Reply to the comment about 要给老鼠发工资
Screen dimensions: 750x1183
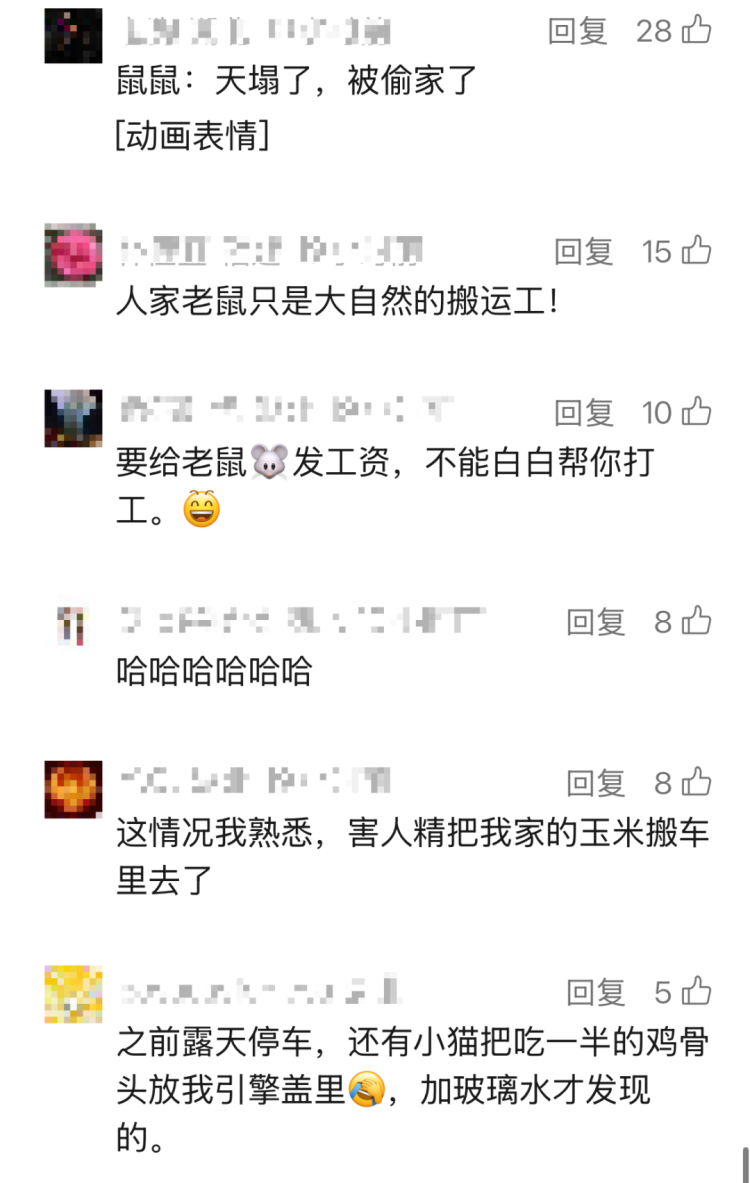tap(583, 412)
